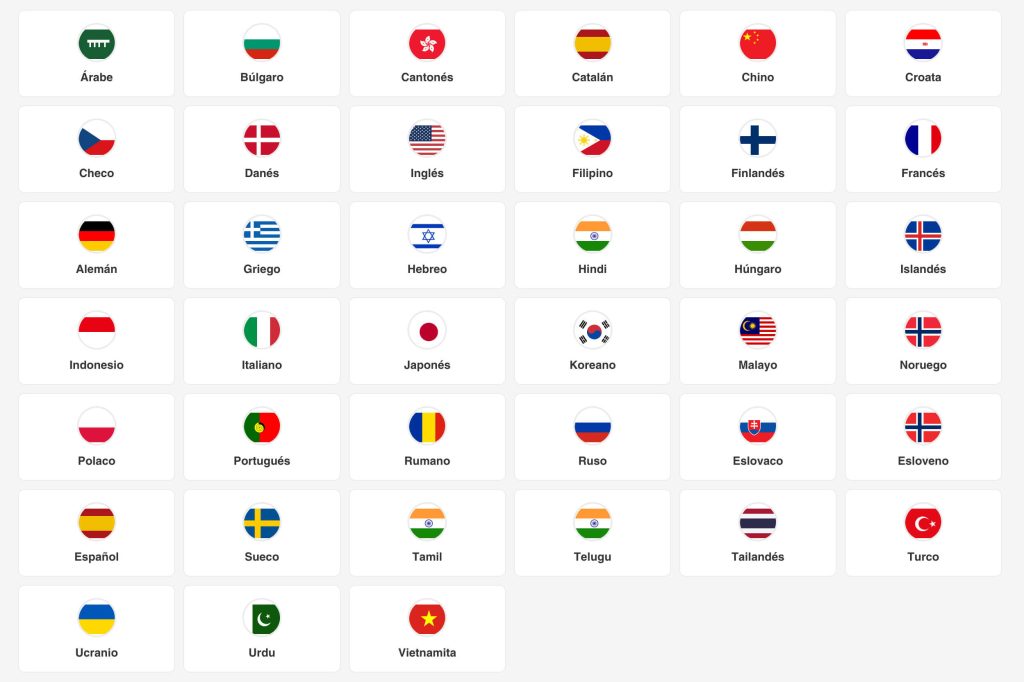1024x682 pixels.
Task: Pick the Catalán language card
Action: click(x=592, y=54)
